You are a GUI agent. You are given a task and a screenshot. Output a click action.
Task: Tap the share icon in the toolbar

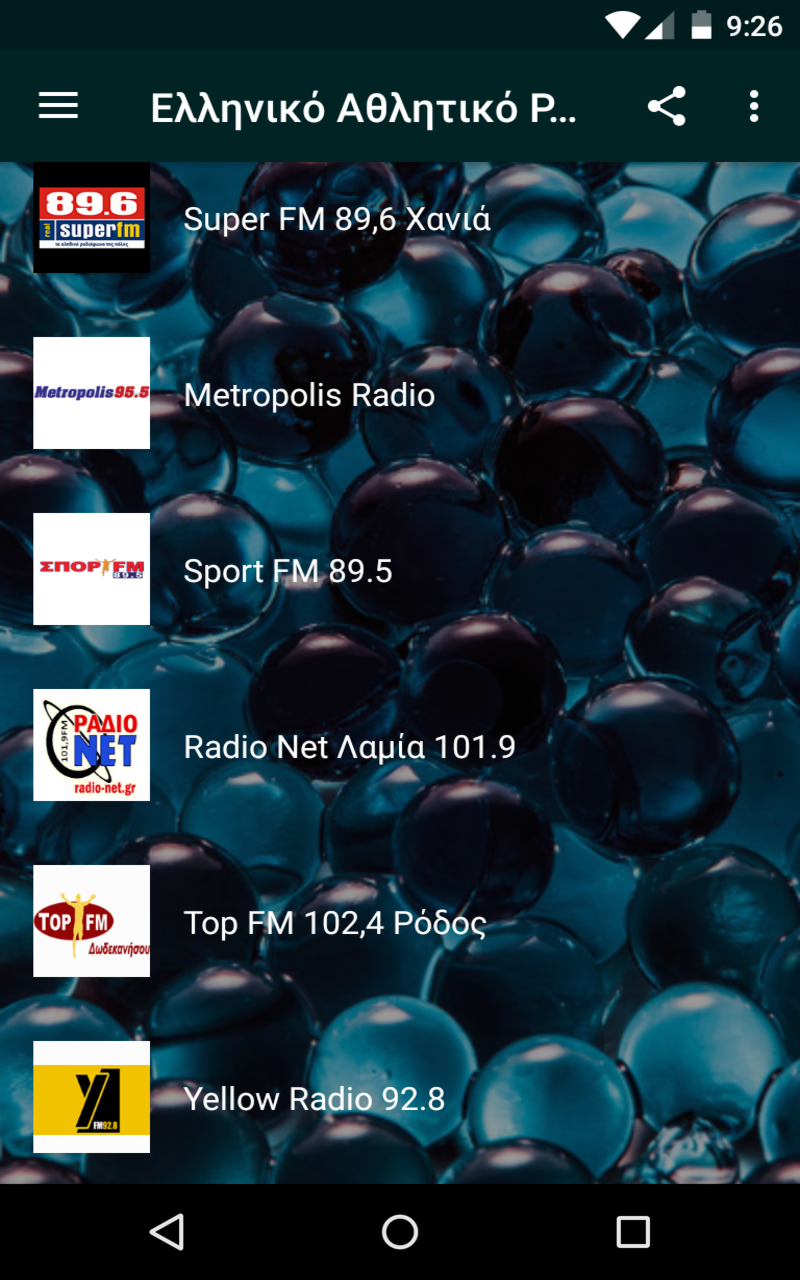pyautogui.click(x=667, y=106)
